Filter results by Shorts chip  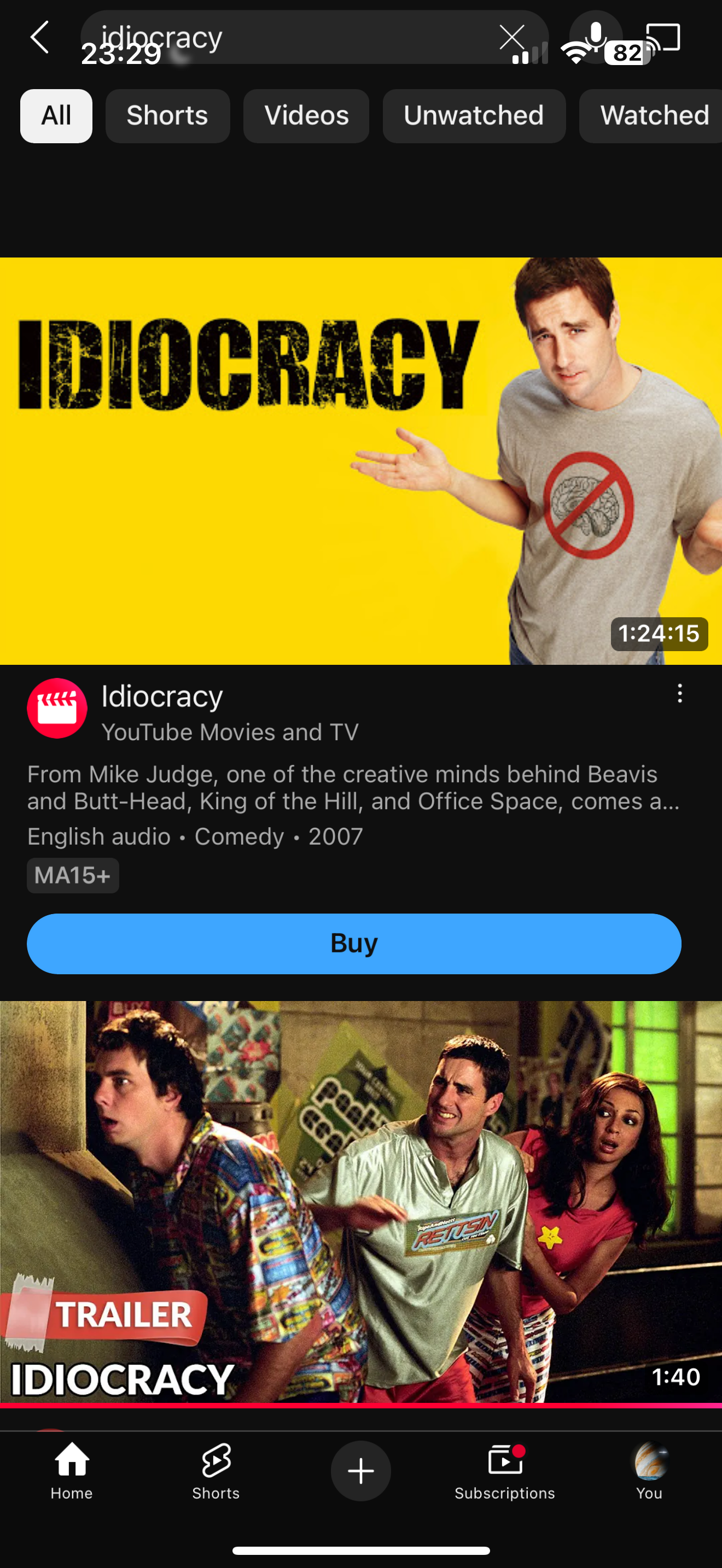coord(167,116)
